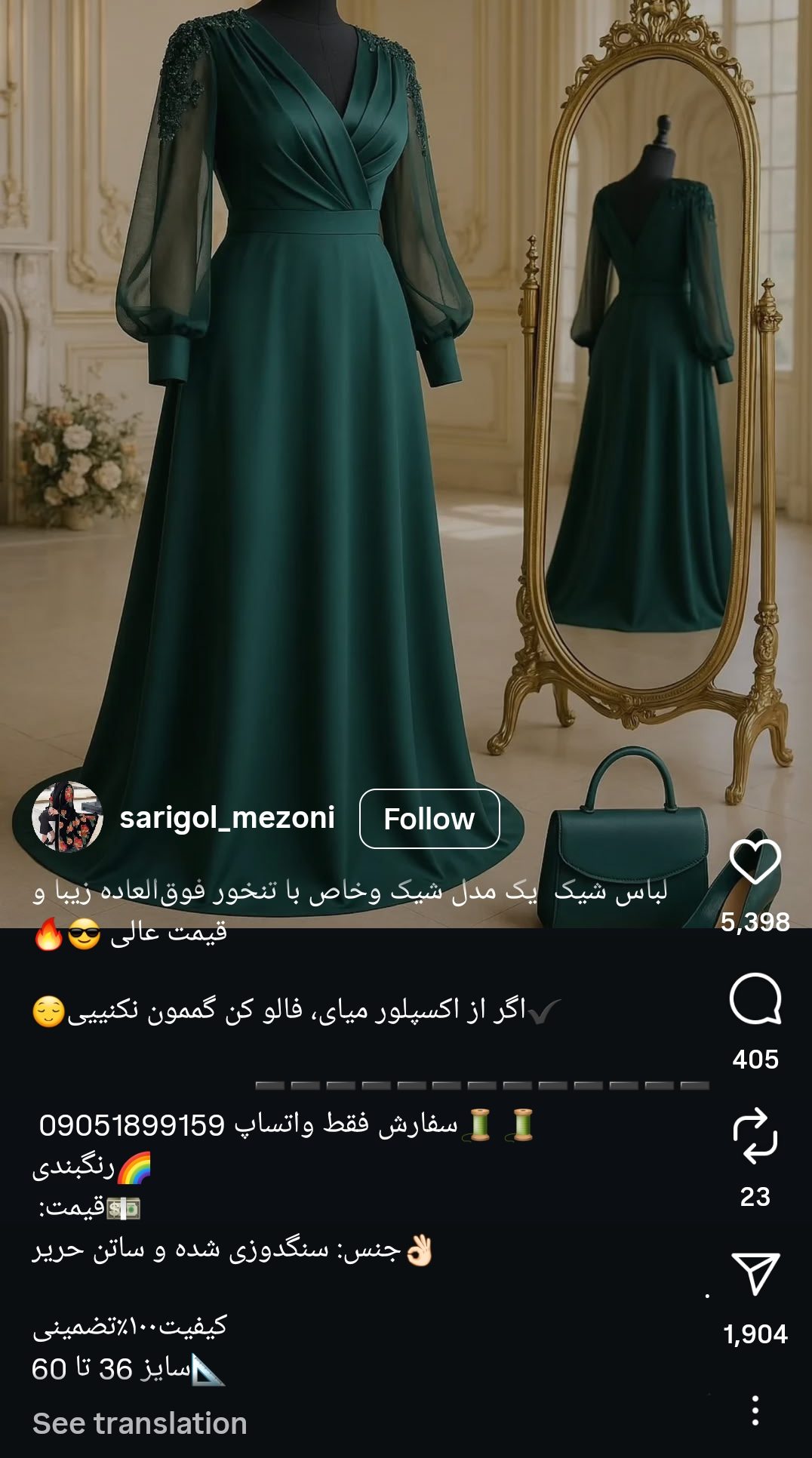812x1458 pixels.
Task: Share the reel via the send icon
Action: tap(755, 1274)
